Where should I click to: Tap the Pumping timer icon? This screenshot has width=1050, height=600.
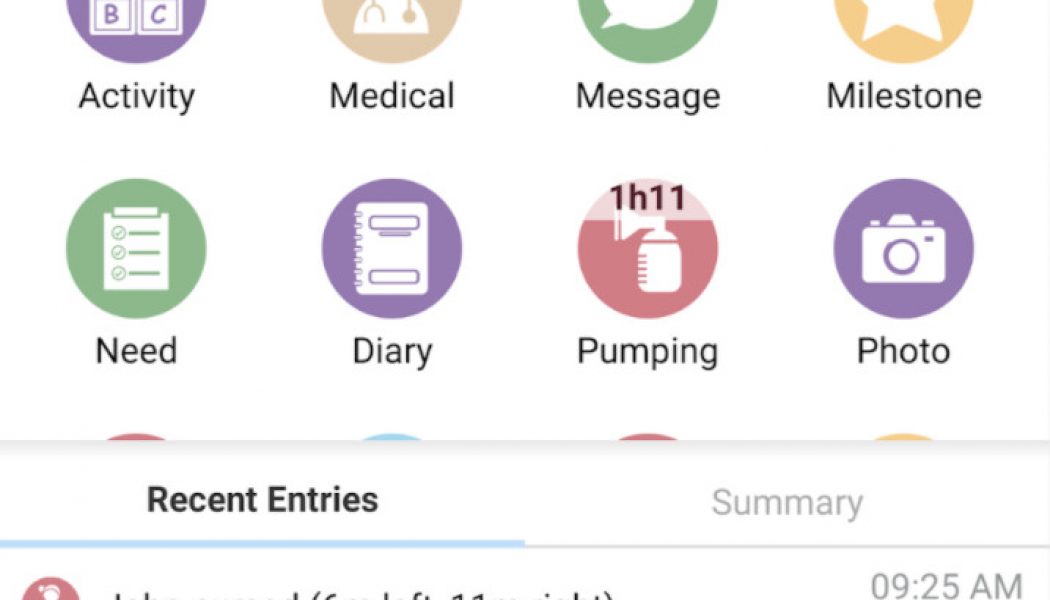pos(647,249)
